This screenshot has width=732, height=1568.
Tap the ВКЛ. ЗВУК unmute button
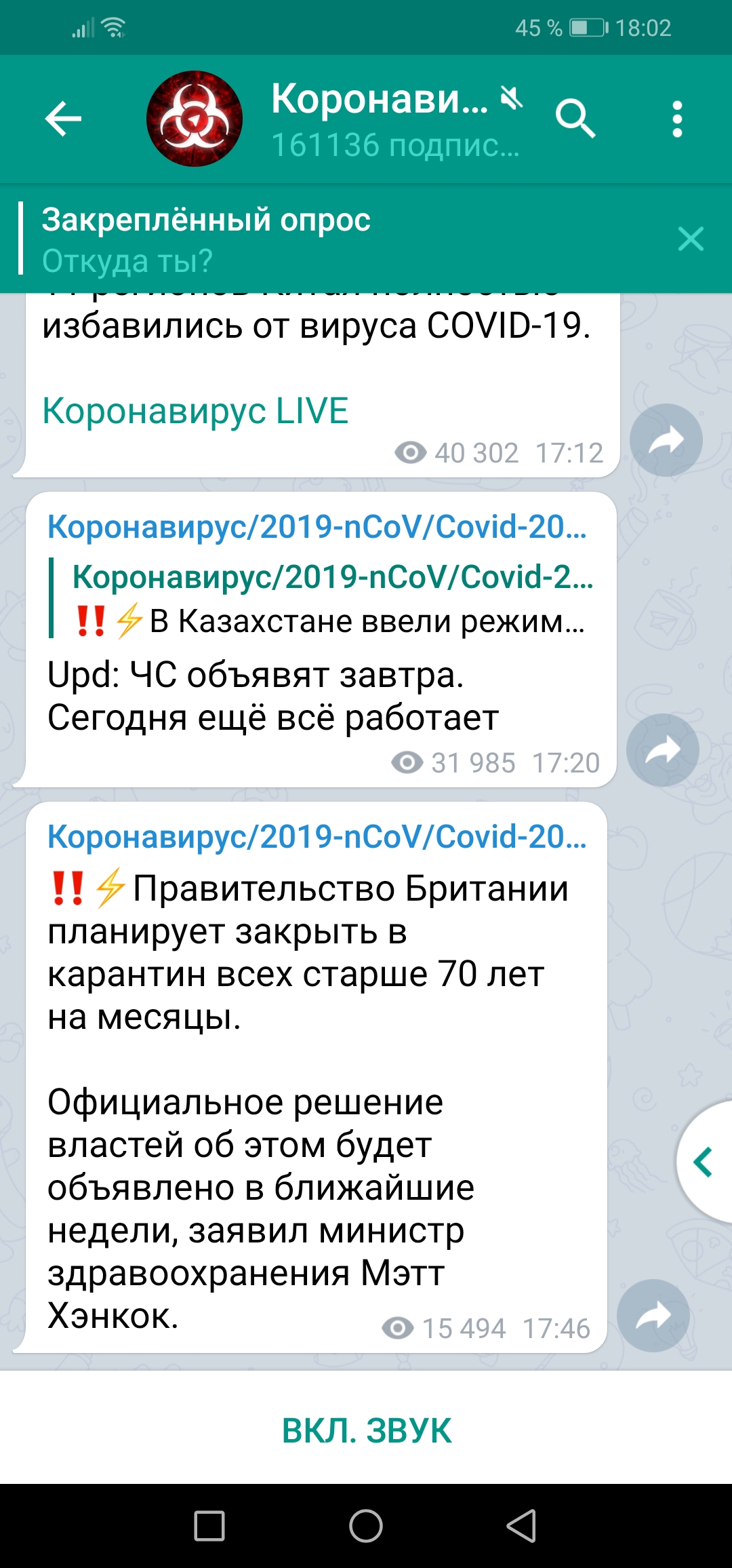[x=366, y=1430]
